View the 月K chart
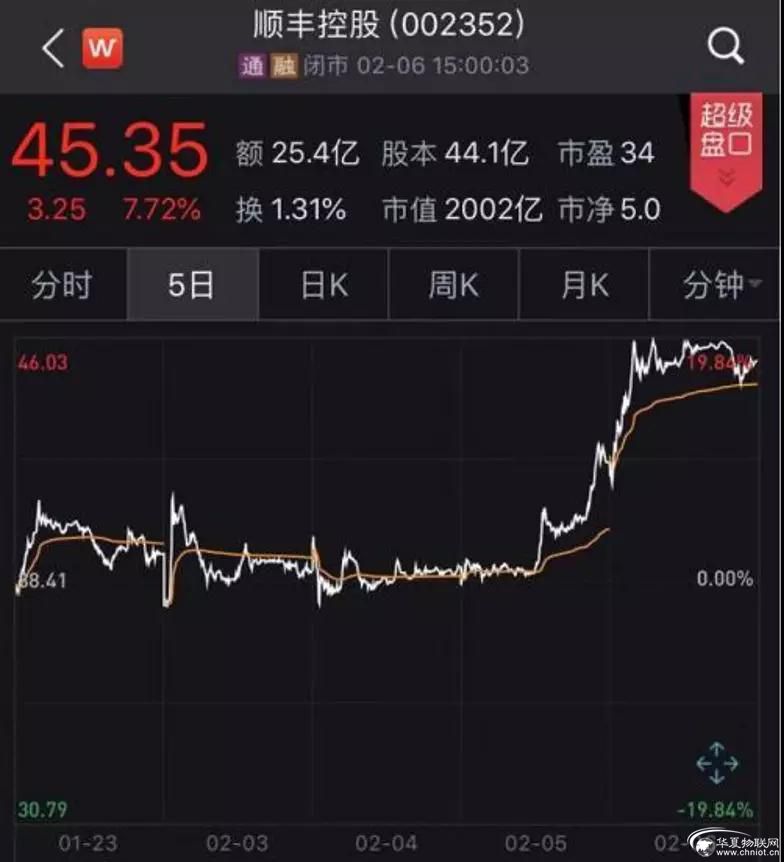 (584, 285)
